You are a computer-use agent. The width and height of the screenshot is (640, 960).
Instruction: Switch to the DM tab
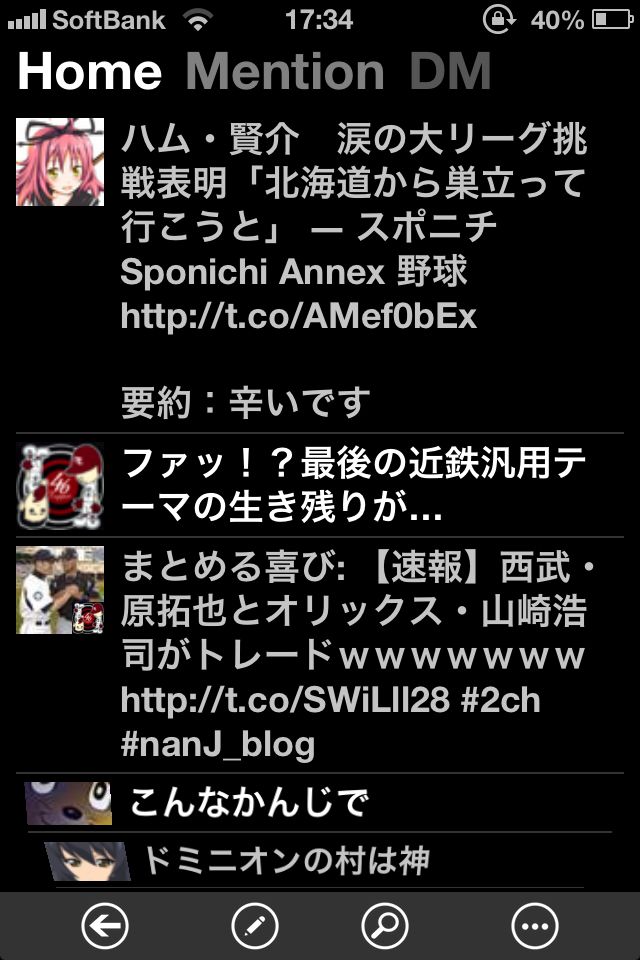450,72
